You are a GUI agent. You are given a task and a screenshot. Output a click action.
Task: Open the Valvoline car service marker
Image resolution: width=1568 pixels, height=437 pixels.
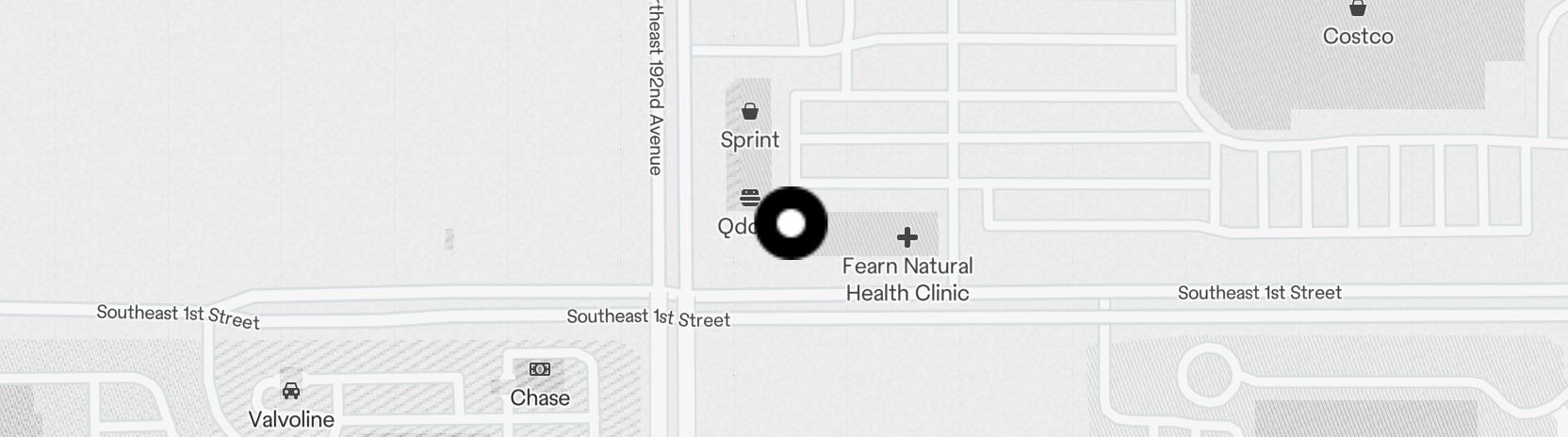click(x=291, y=391)
